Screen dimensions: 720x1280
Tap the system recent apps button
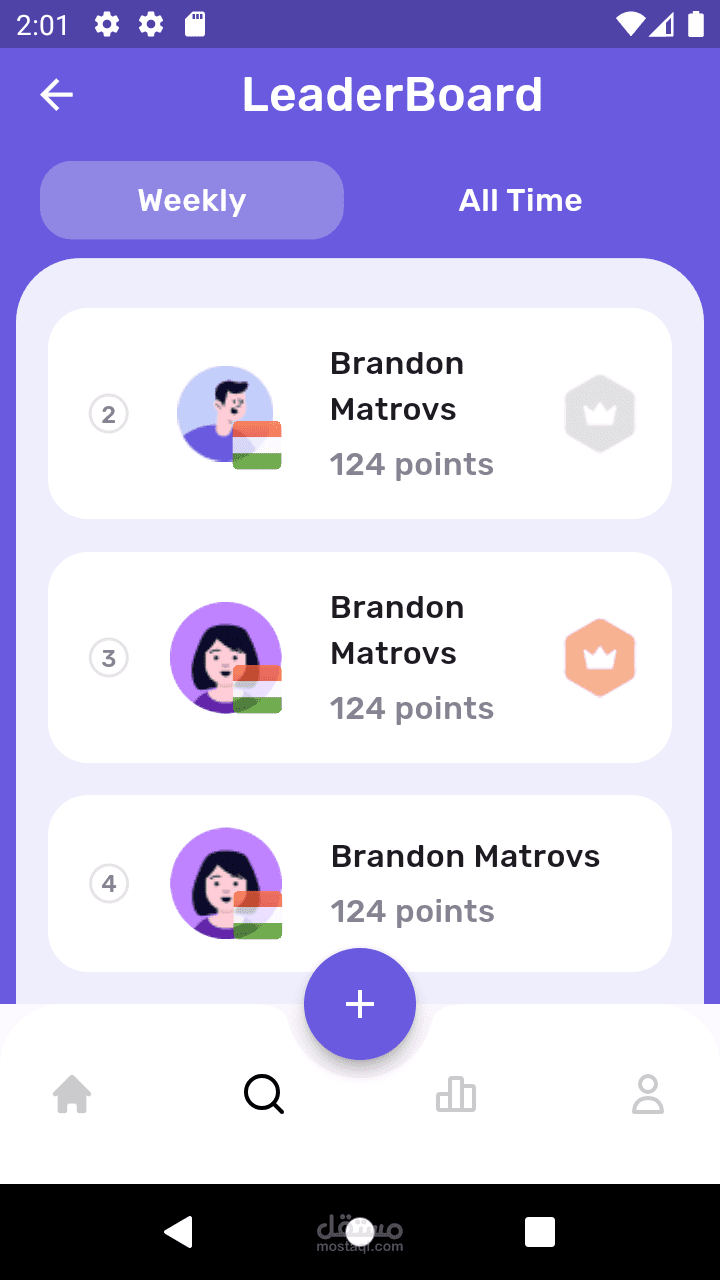[540, 1232]
